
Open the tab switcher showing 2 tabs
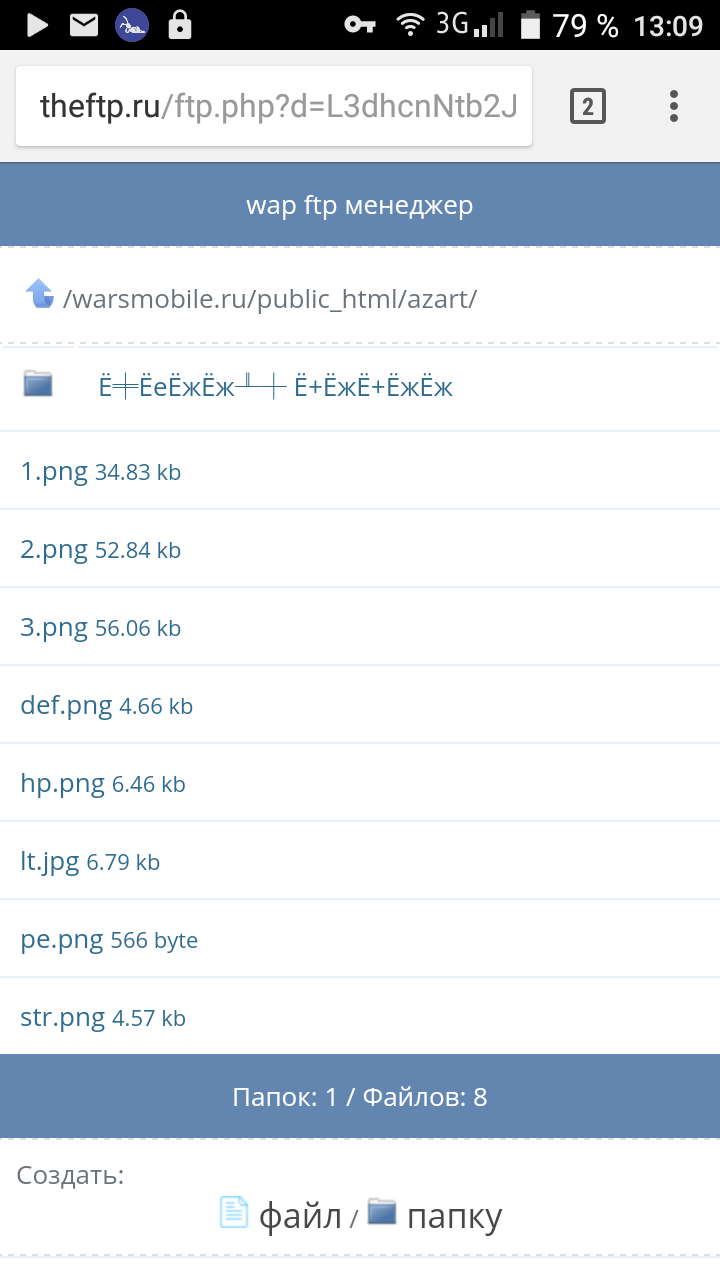588,106
